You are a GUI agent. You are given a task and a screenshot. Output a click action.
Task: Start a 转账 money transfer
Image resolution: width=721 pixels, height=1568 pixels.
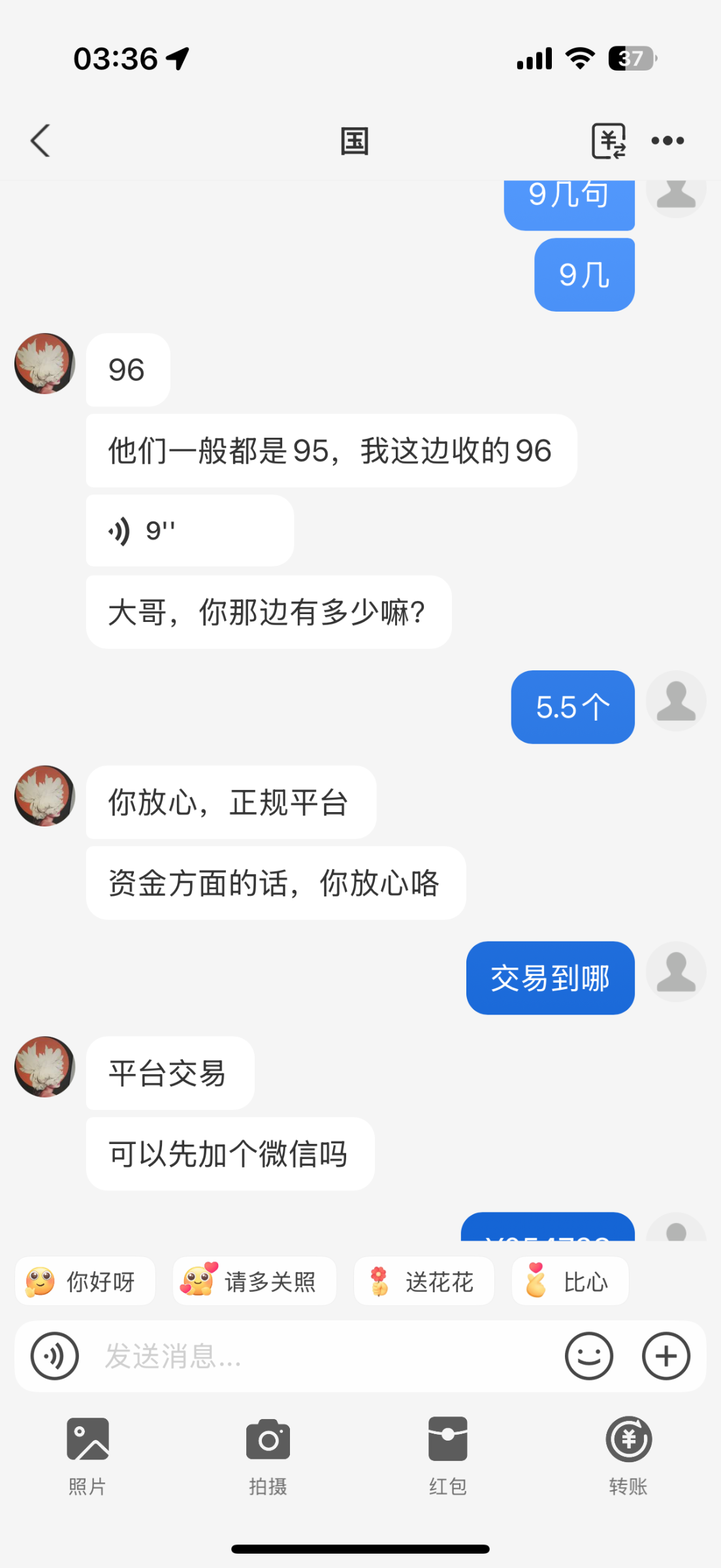628,1450
